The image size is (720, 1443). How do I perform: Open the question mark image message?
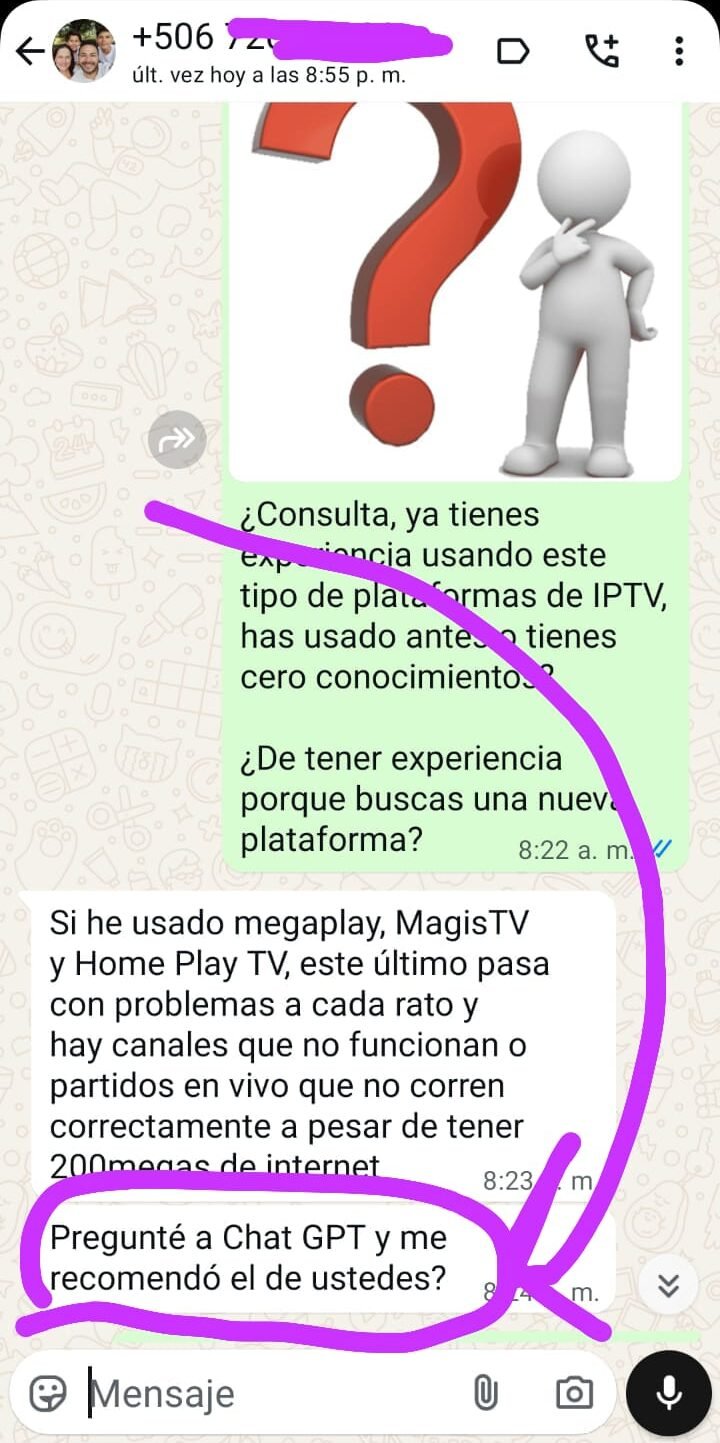pyautogui.click(x=455, y=290)
